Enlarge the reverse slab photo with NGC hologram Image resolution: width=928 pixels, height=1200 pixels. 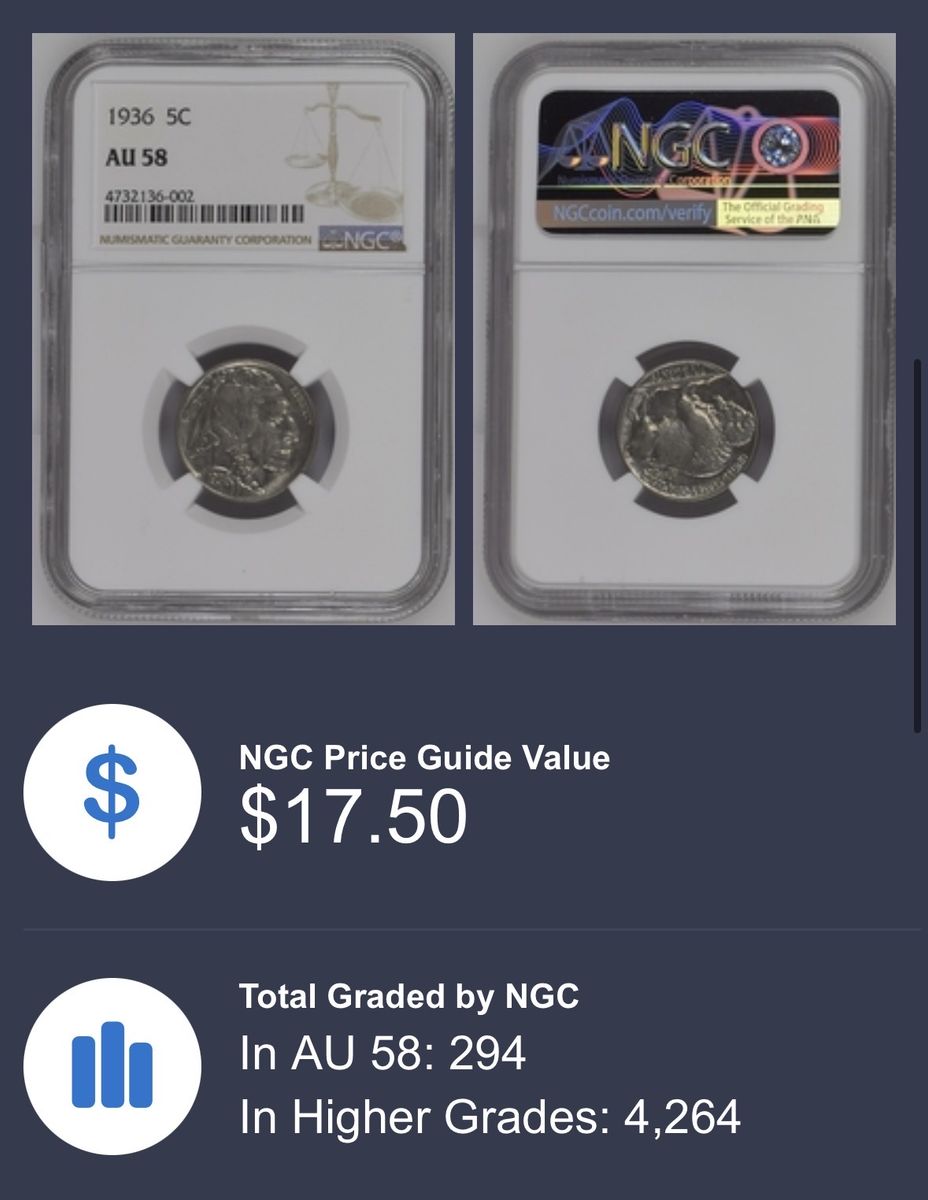click(684, 330)
